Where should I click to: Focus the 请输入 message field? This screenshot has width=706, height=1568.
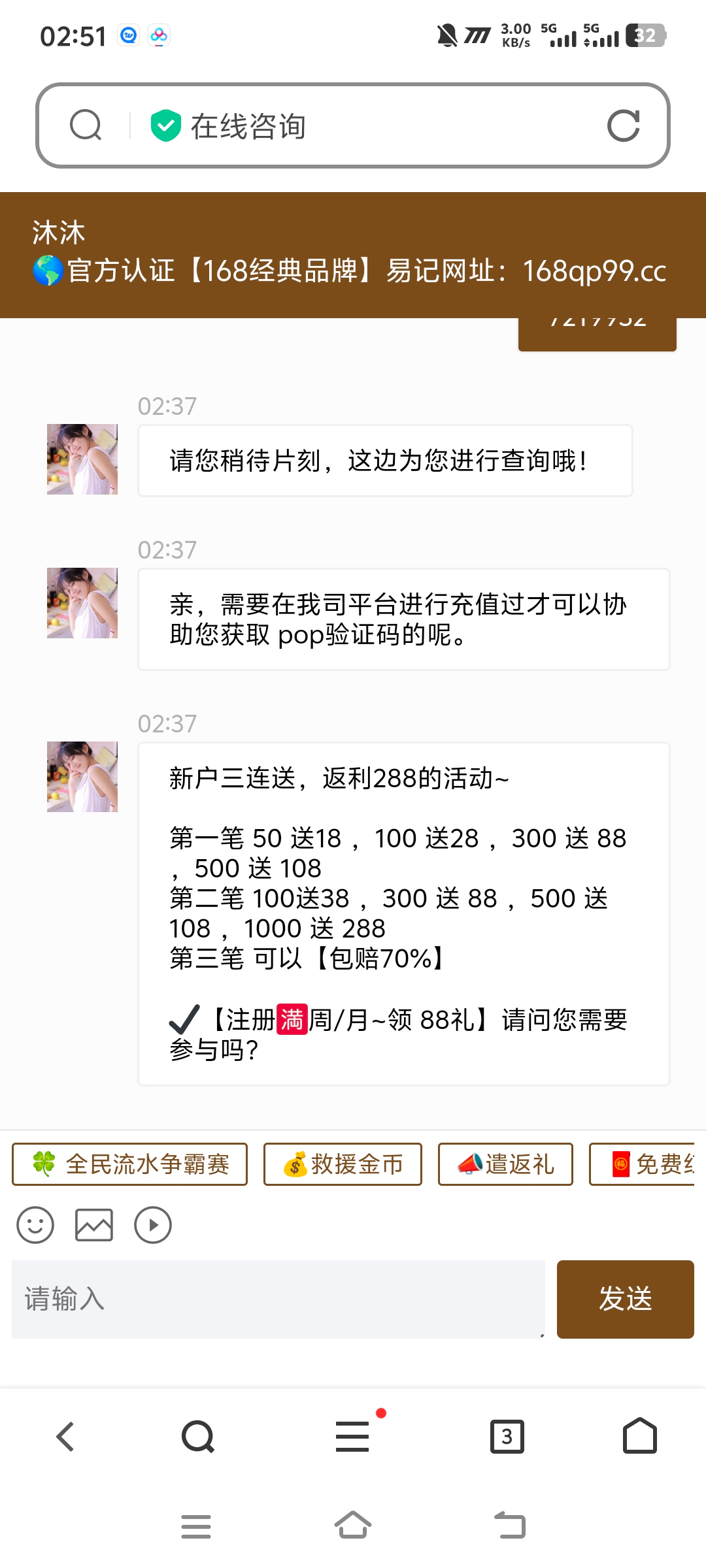click(x=278, y=1299)
